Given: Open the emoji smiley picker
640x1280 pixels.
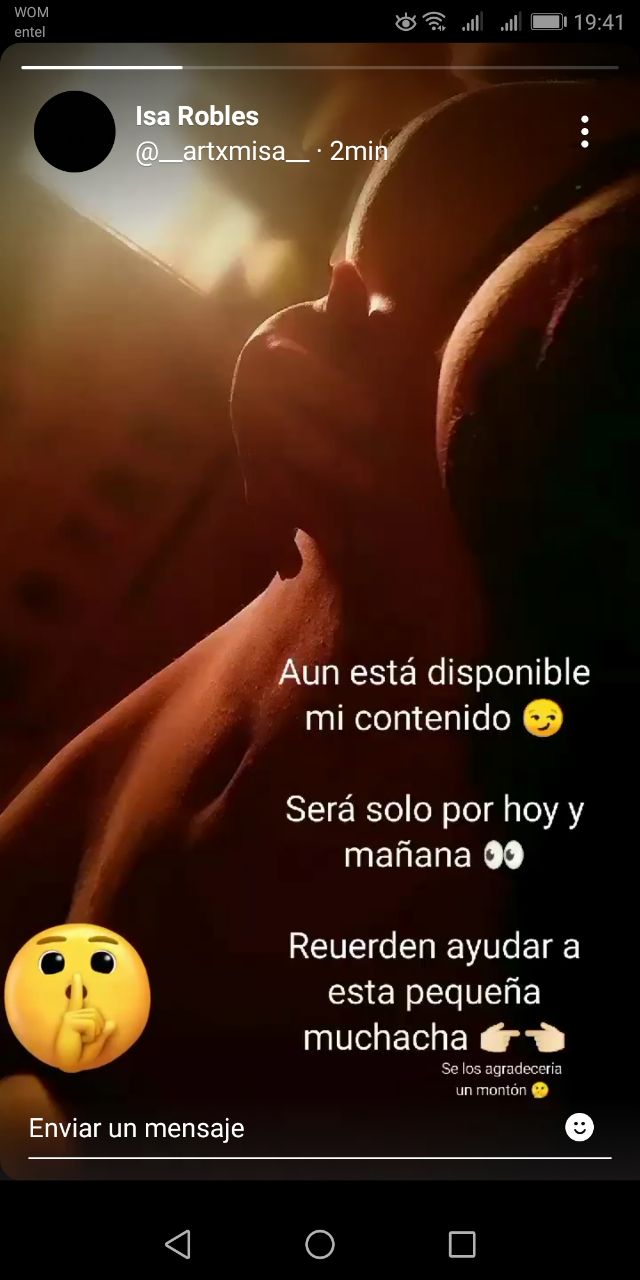Looking at the screenshot, I should pos(579,1127).
